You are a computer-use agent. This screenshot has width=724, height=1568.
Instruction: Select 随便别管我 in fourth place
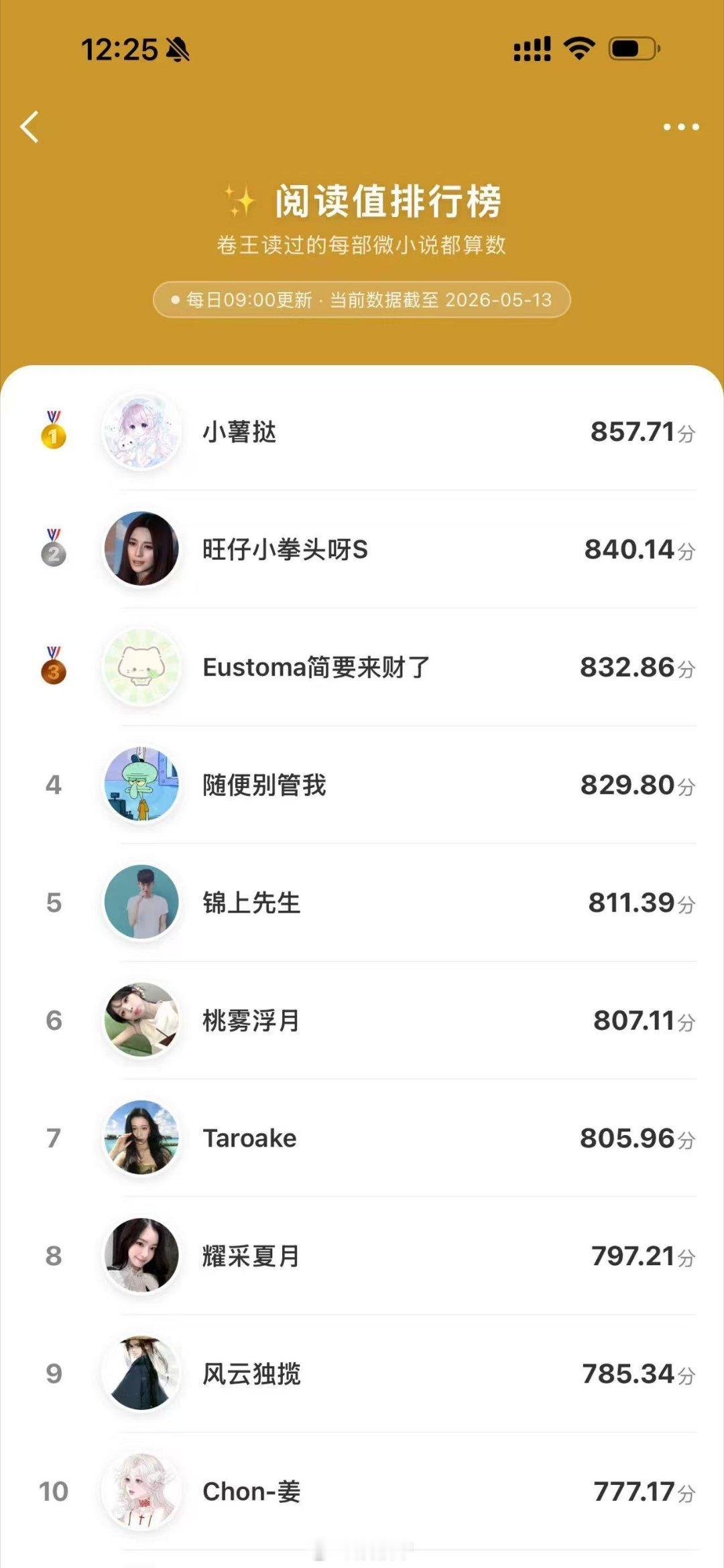[362, 785]
